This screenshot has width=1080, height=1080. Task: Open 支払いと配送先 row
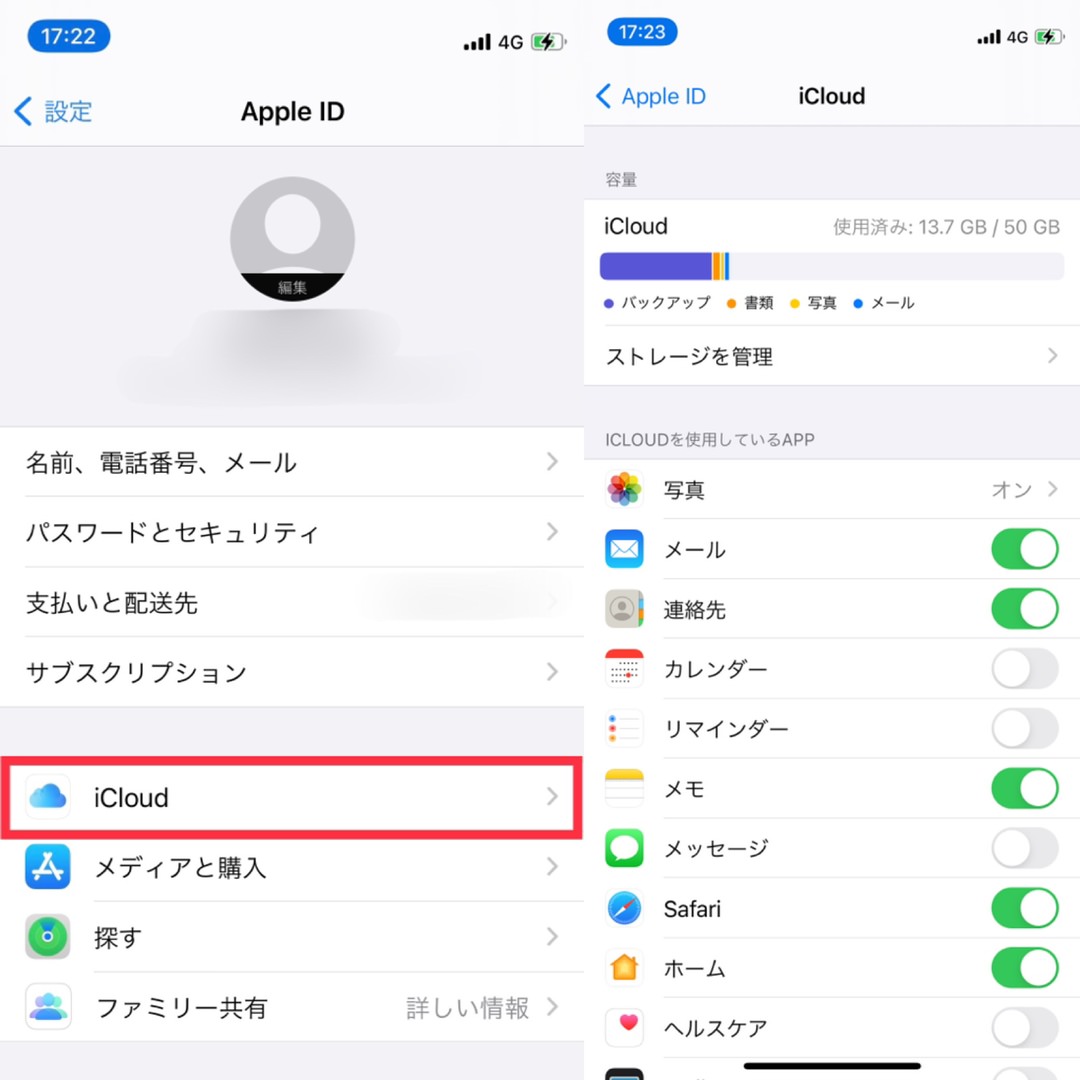pos(290,602)
